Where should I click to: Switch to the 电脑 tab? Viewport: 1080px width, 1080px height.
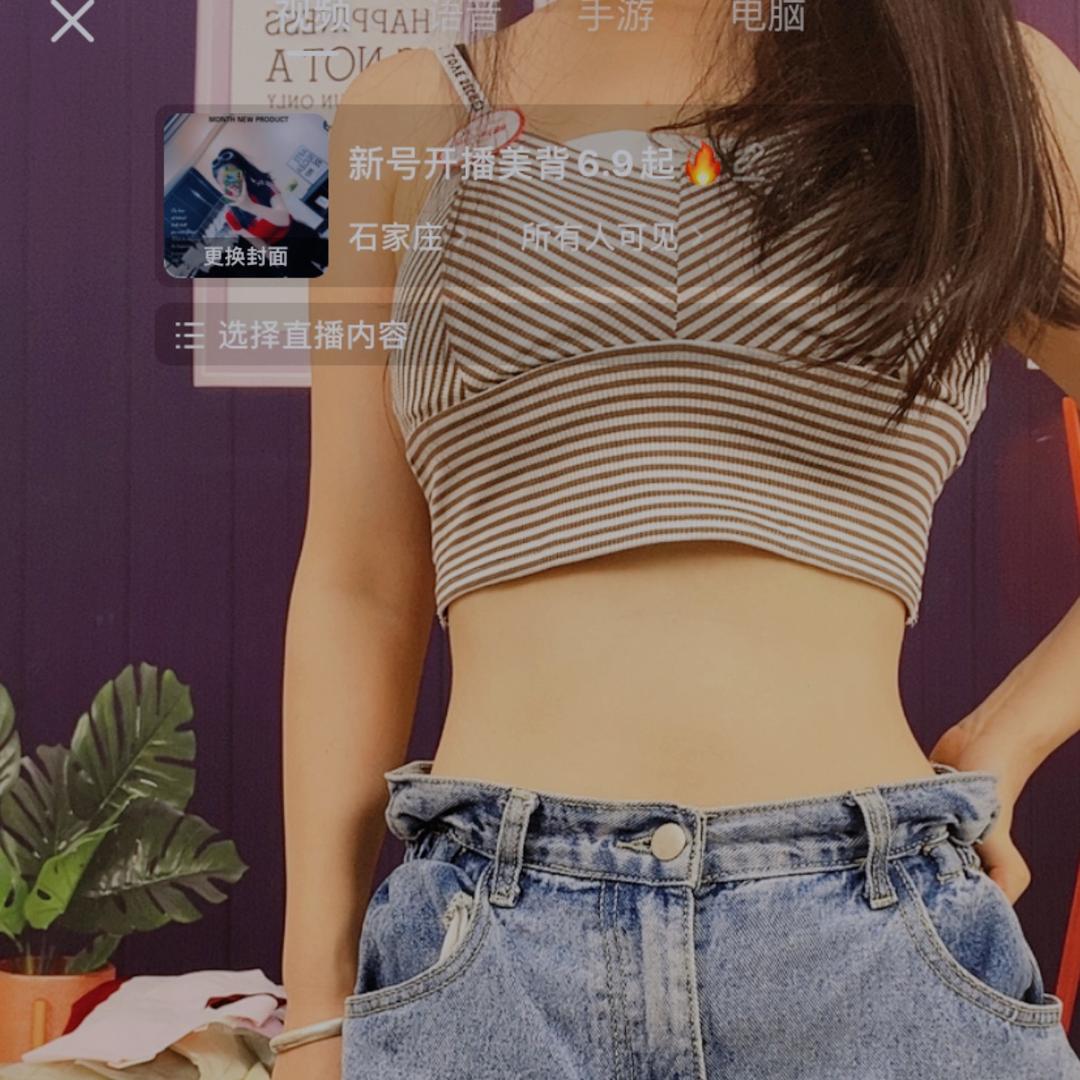click(767, 14)
